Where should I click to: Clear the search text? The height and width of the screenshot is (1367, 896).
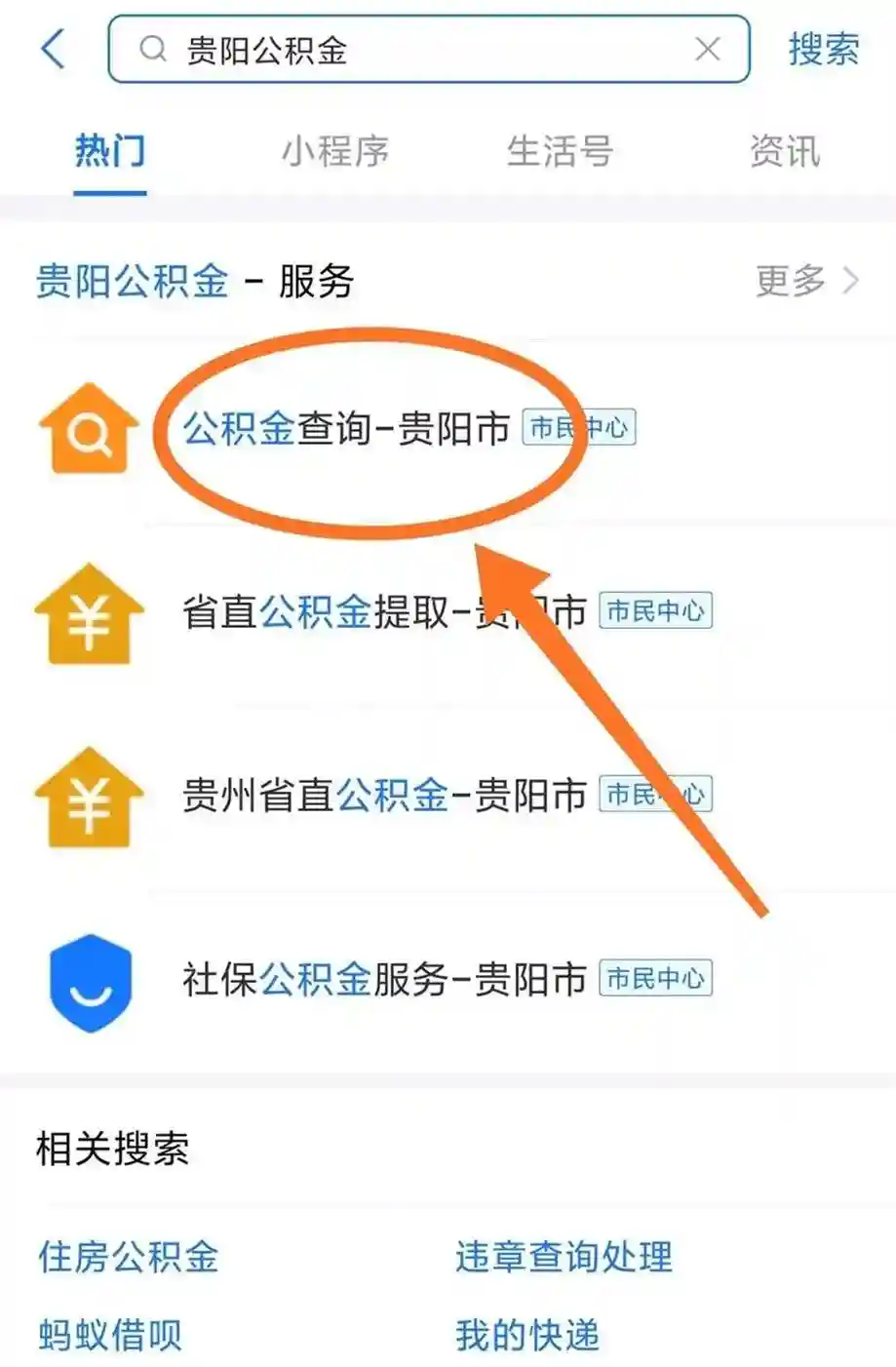pos(708,49)
